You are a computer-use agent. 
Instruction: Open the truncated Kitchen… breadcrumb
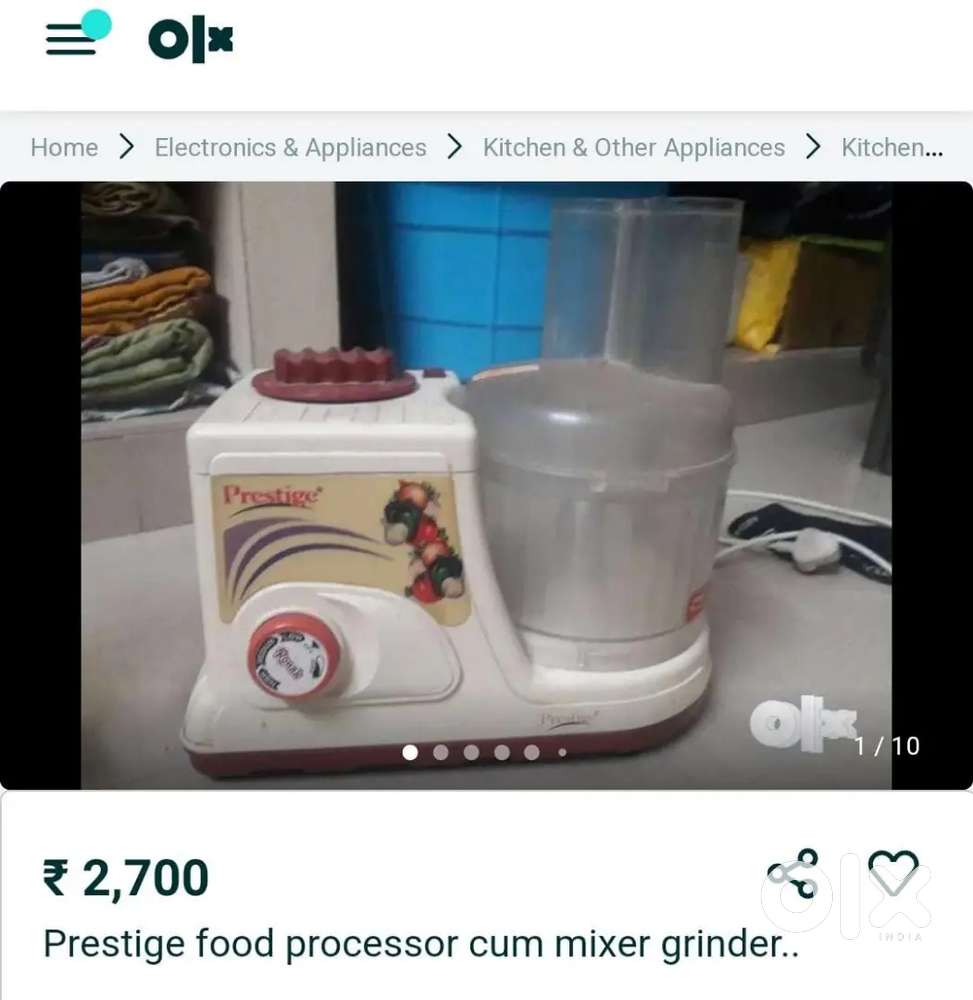pyautogui.click(x=891, y=148)
